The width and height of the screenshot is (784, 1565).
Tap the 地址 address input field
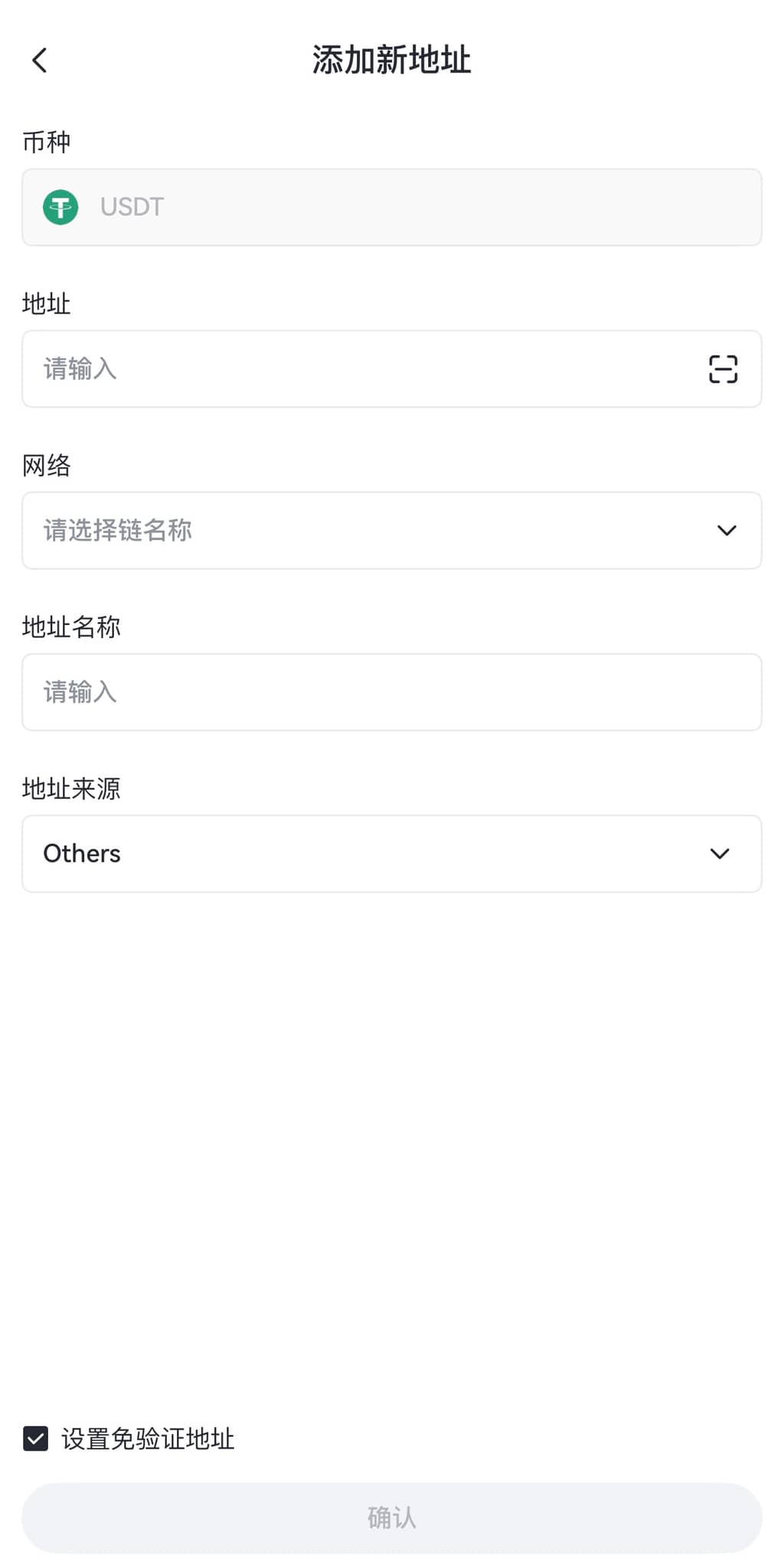coord(360,369)
